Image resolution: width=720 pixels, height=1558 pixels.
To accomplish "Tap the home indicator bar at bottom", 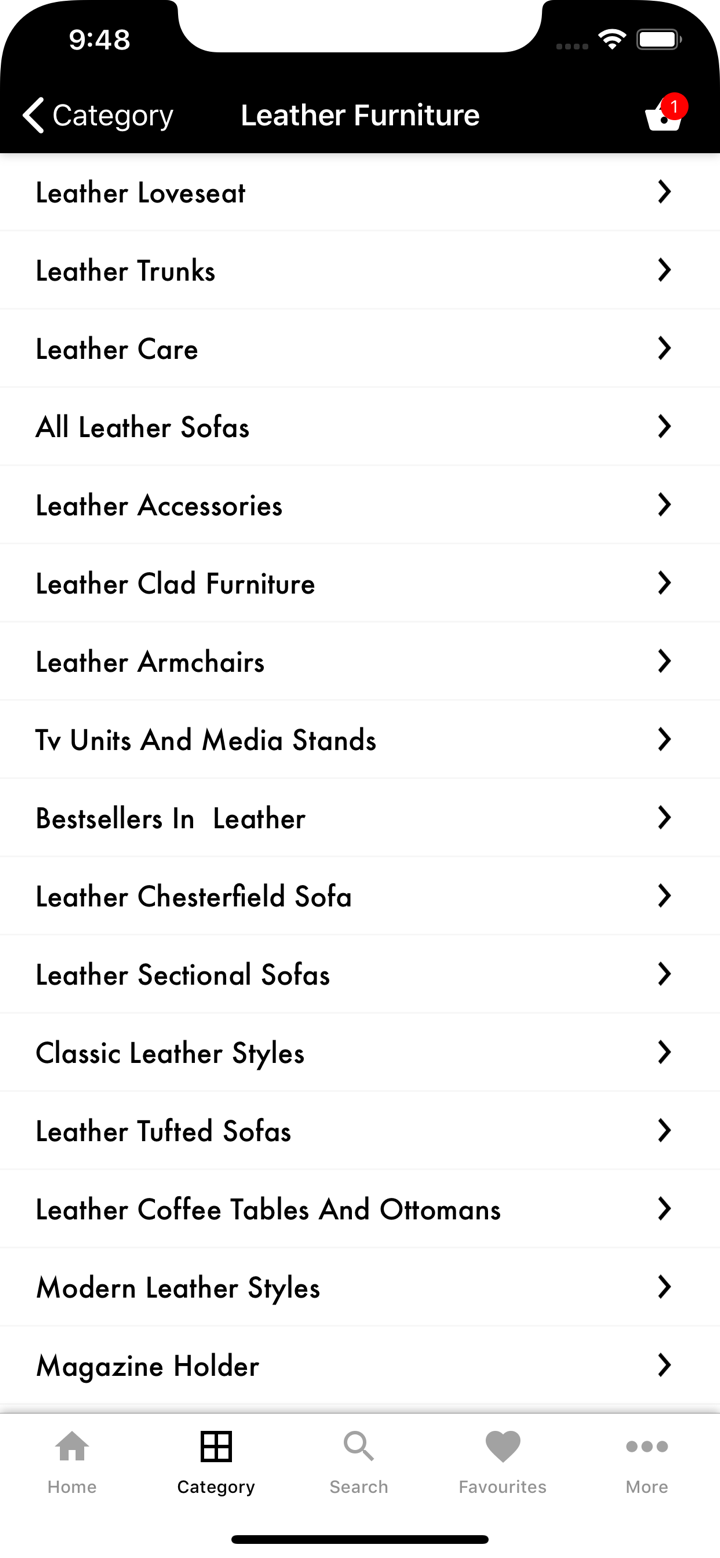I will [x=360, y=1539].
